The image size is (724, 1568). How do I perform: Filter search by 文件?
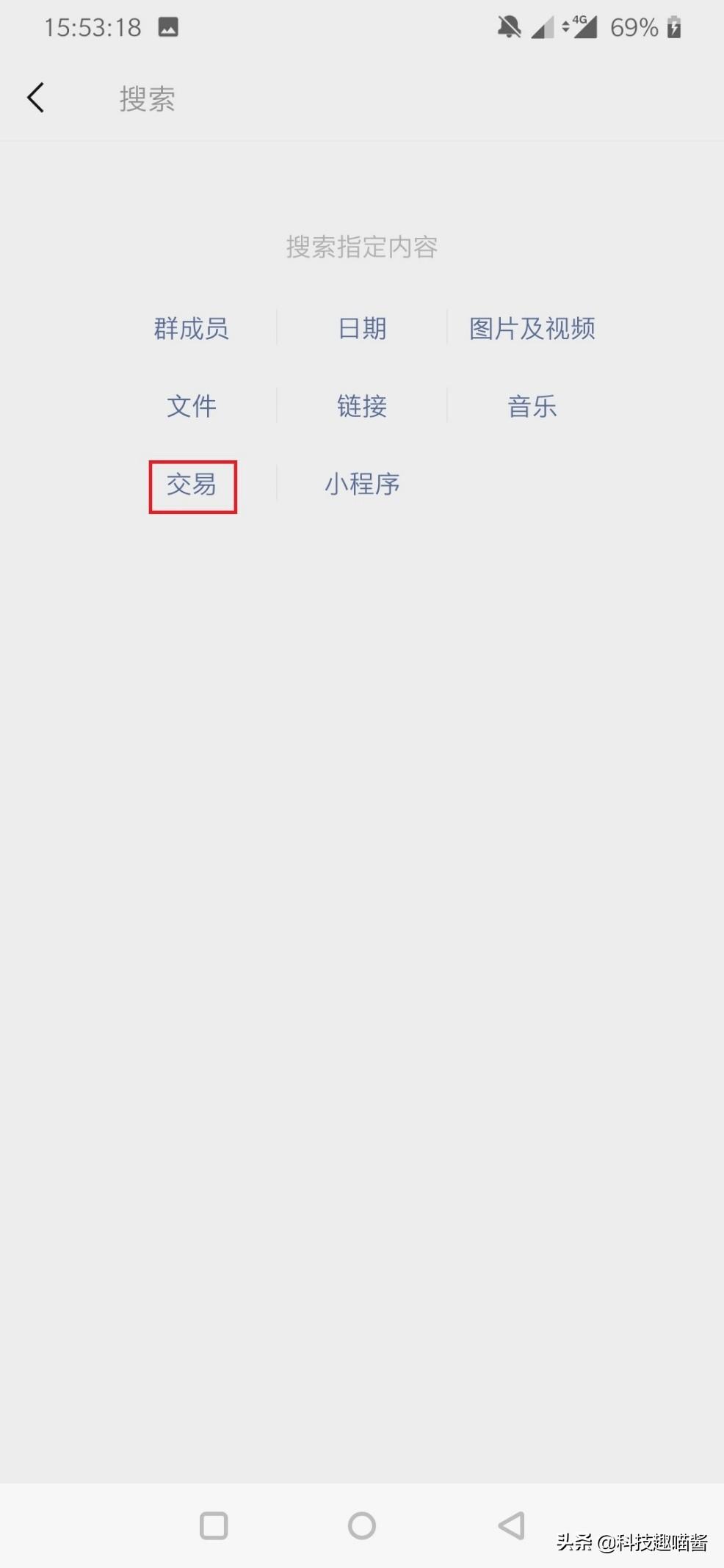pyautogui.click(x=191, y=406)
